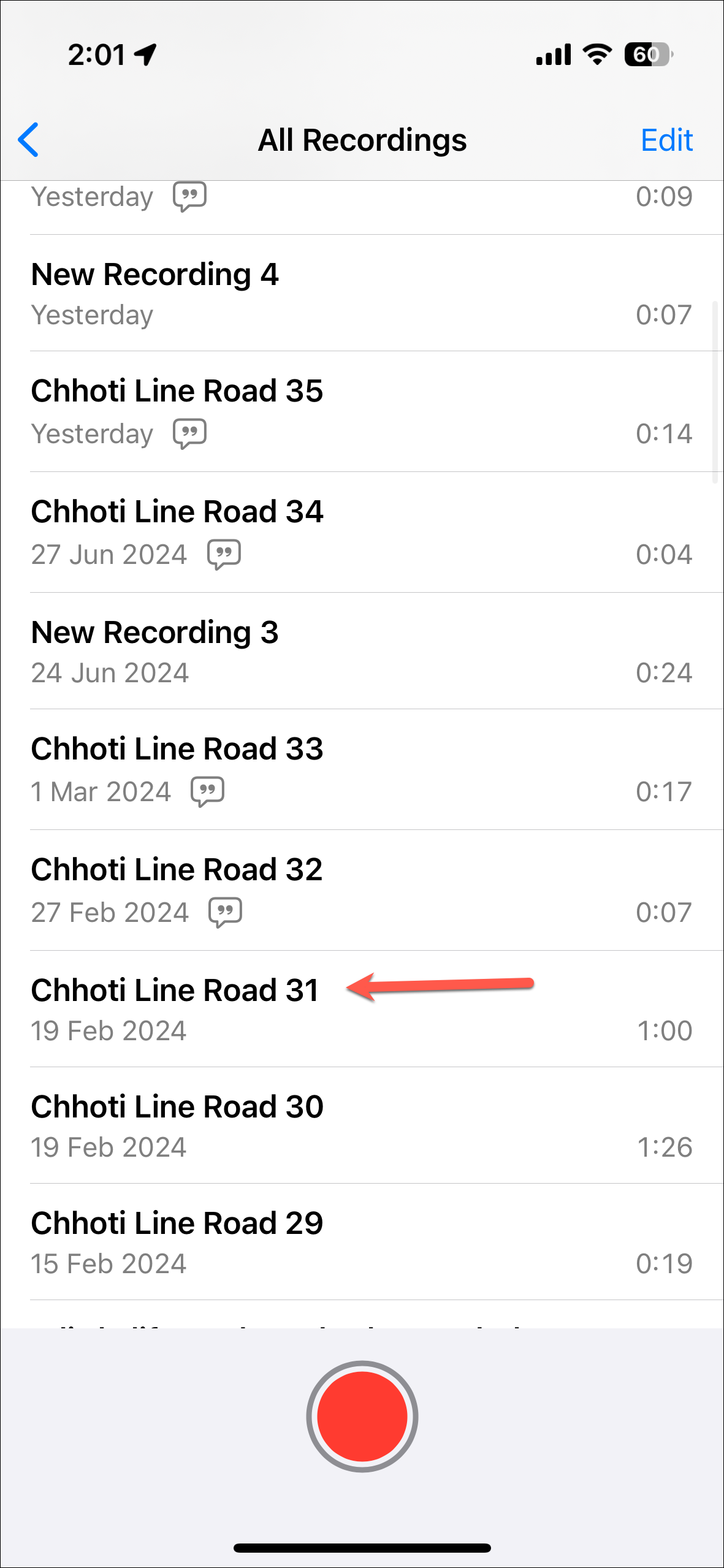
Task: Go back from All Recordings
Action: (29, 140)
